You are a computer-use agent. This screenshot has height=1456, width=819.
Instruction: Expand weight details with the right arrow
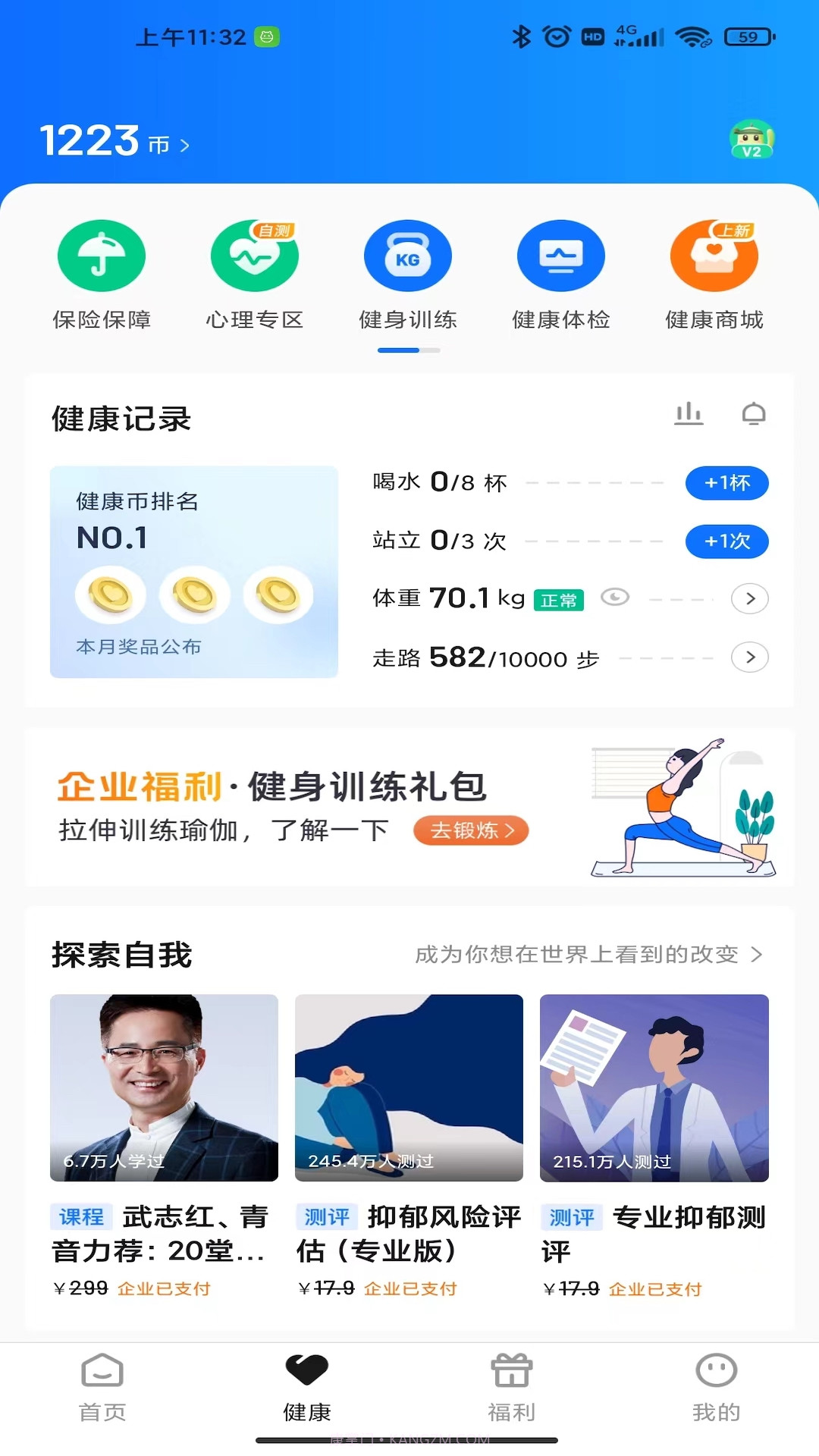pos(749,598)
